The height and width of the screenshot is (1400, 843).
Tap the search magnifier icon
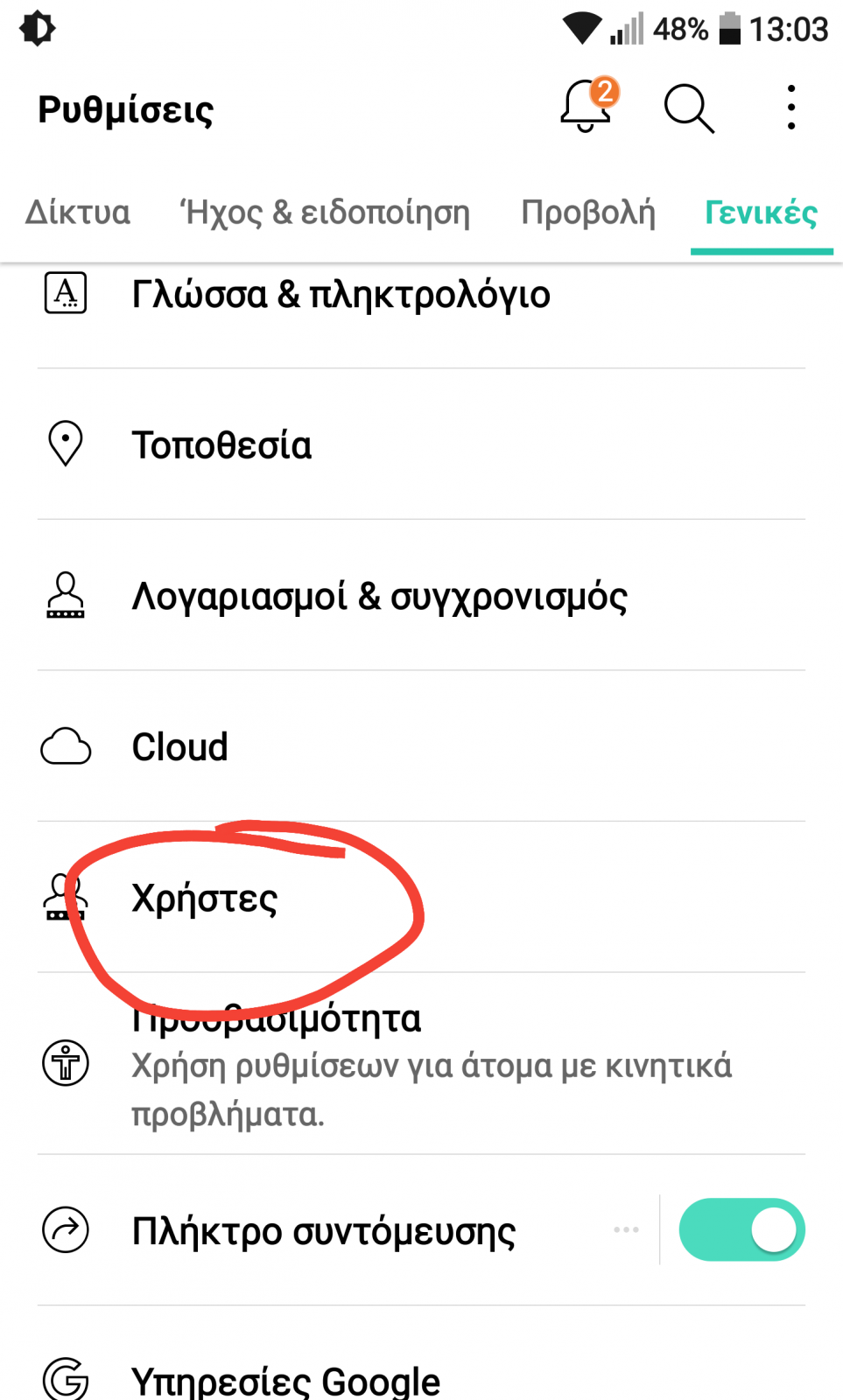pyautogui.click(x=689, y=108)
